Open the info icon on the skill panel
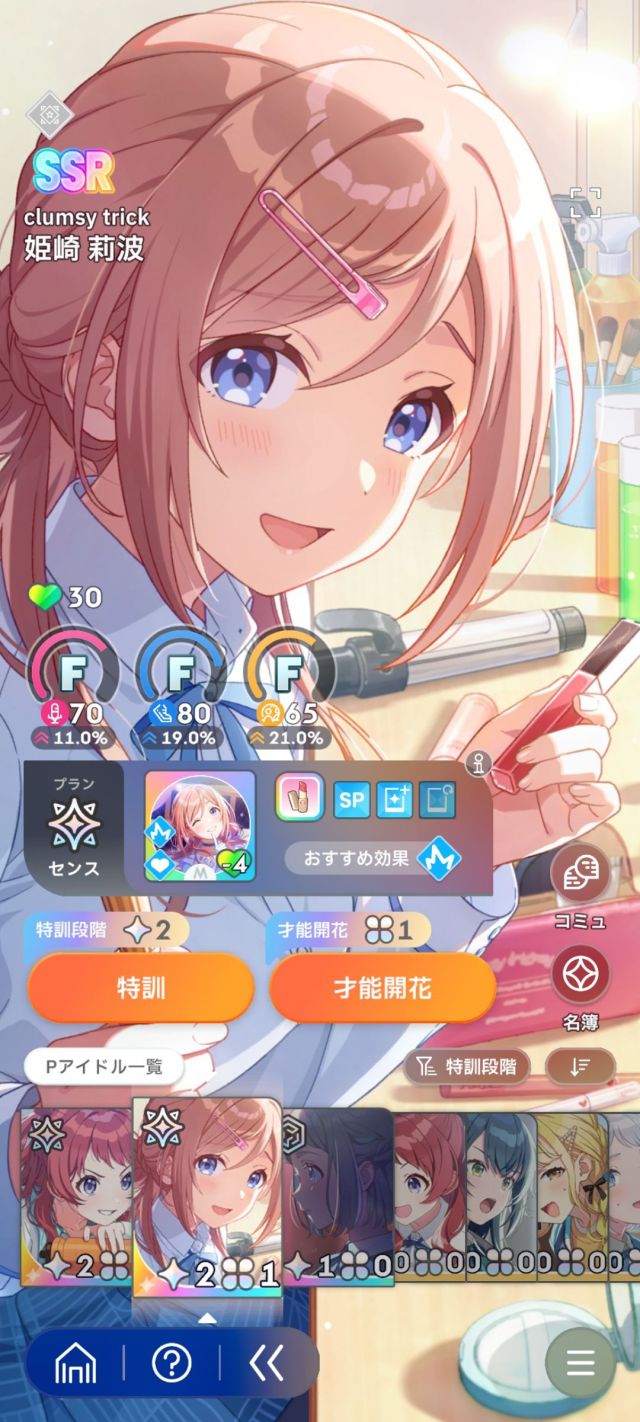Viewport: 640px width, 1422px height. [x=483, y=765]
